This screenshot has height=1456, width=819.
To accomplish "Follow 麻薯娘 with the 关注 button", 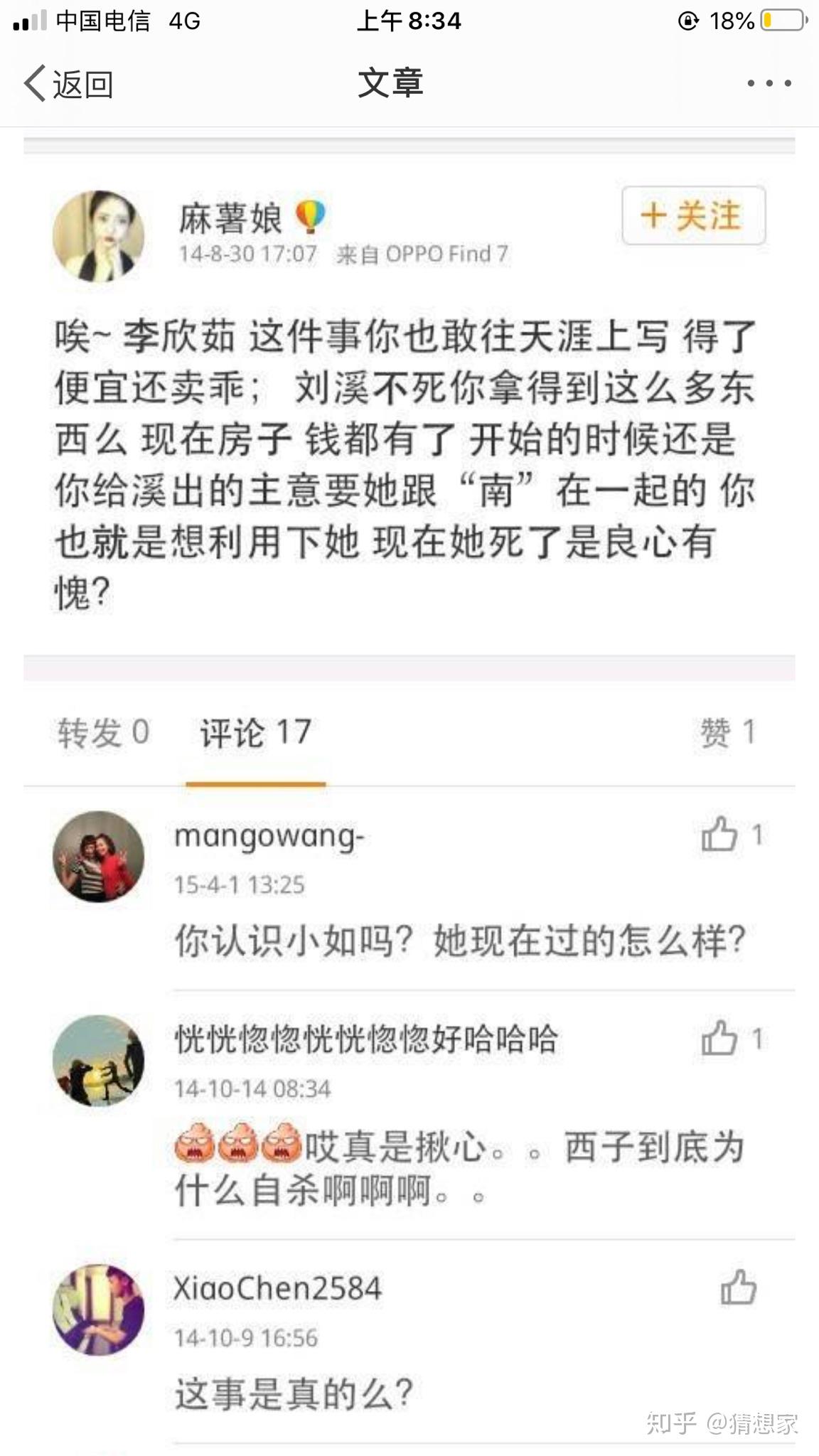I will point(693,215).
